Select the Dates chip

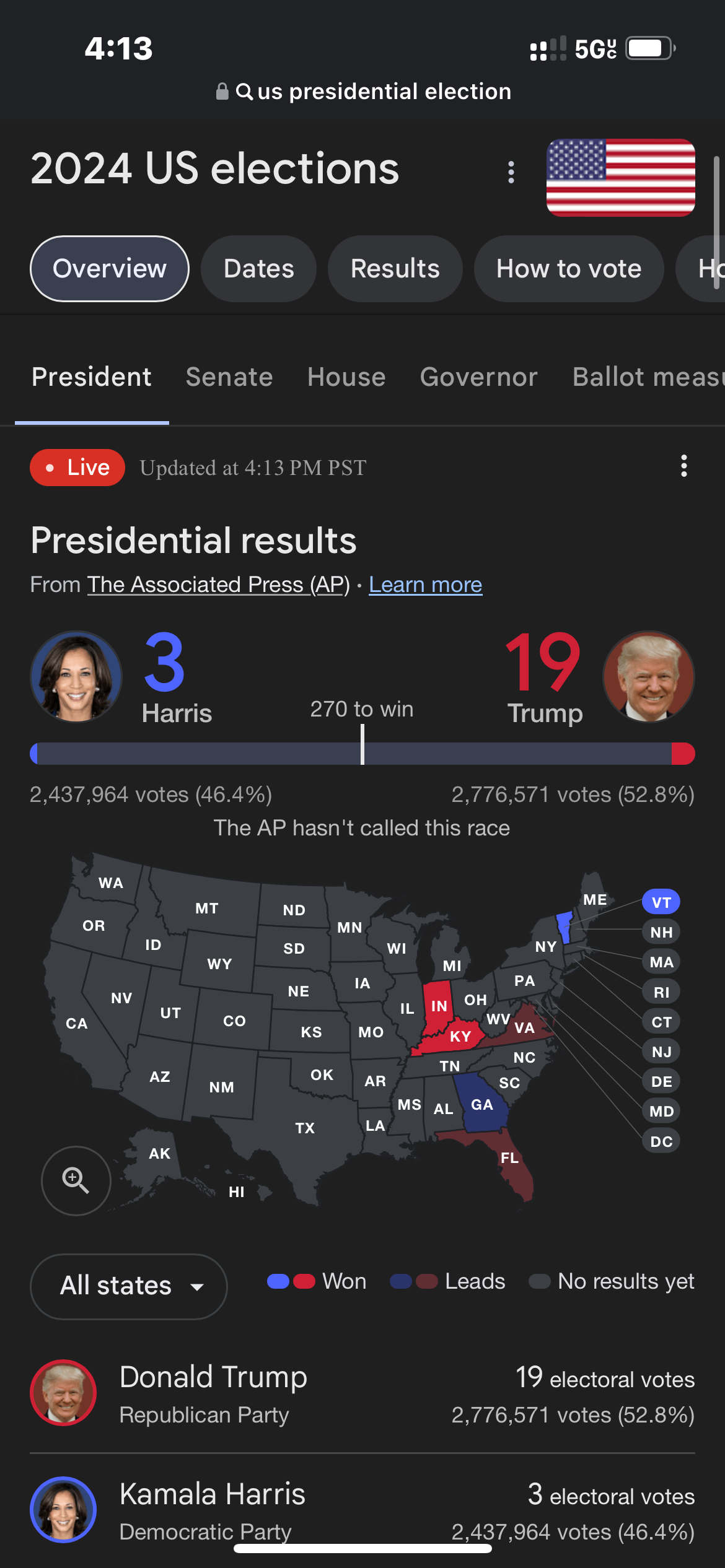click(x=258, y=269)
